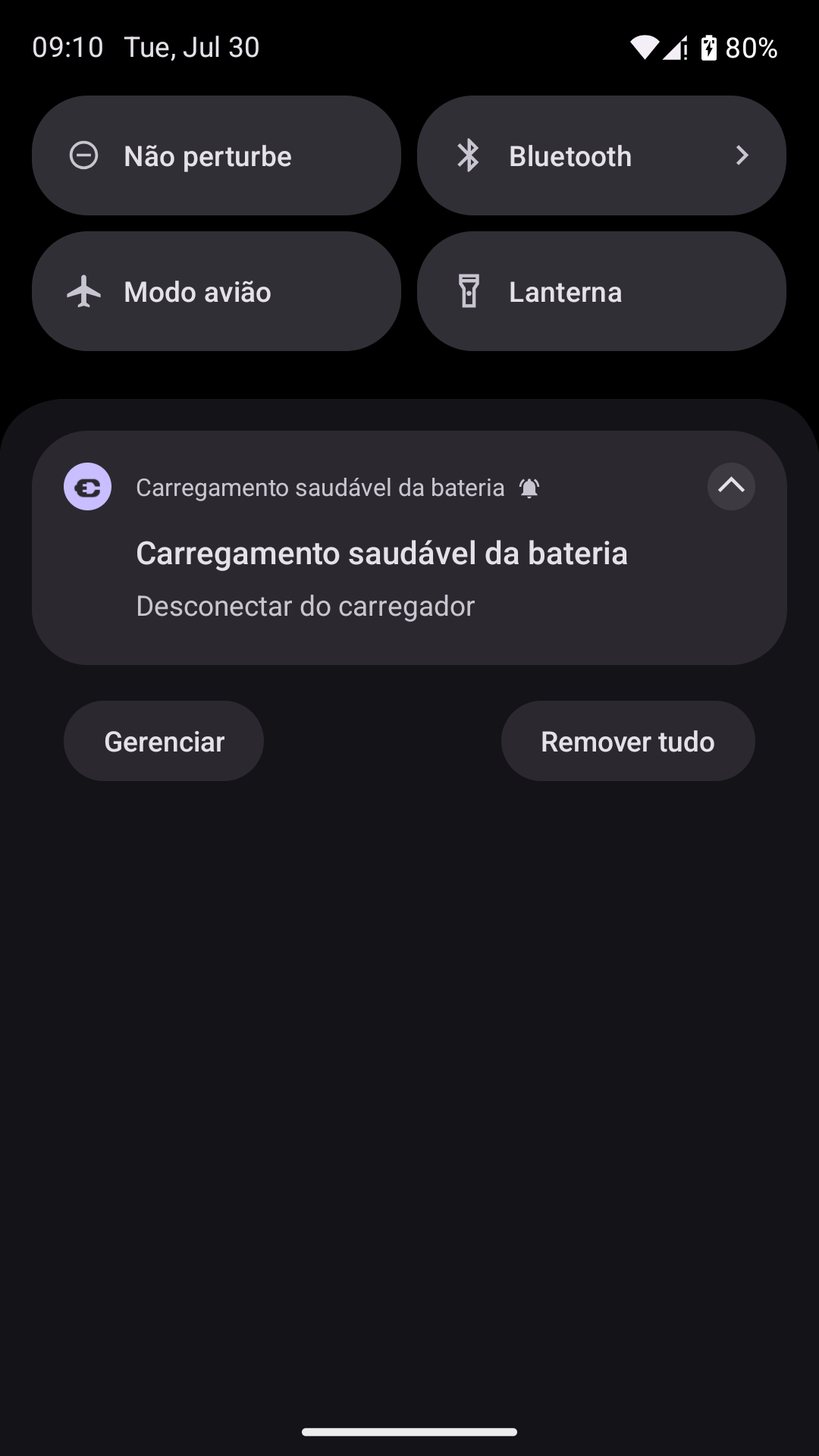
Task: Toggle the Não perturbe quick setting
Action: (216, 156)
